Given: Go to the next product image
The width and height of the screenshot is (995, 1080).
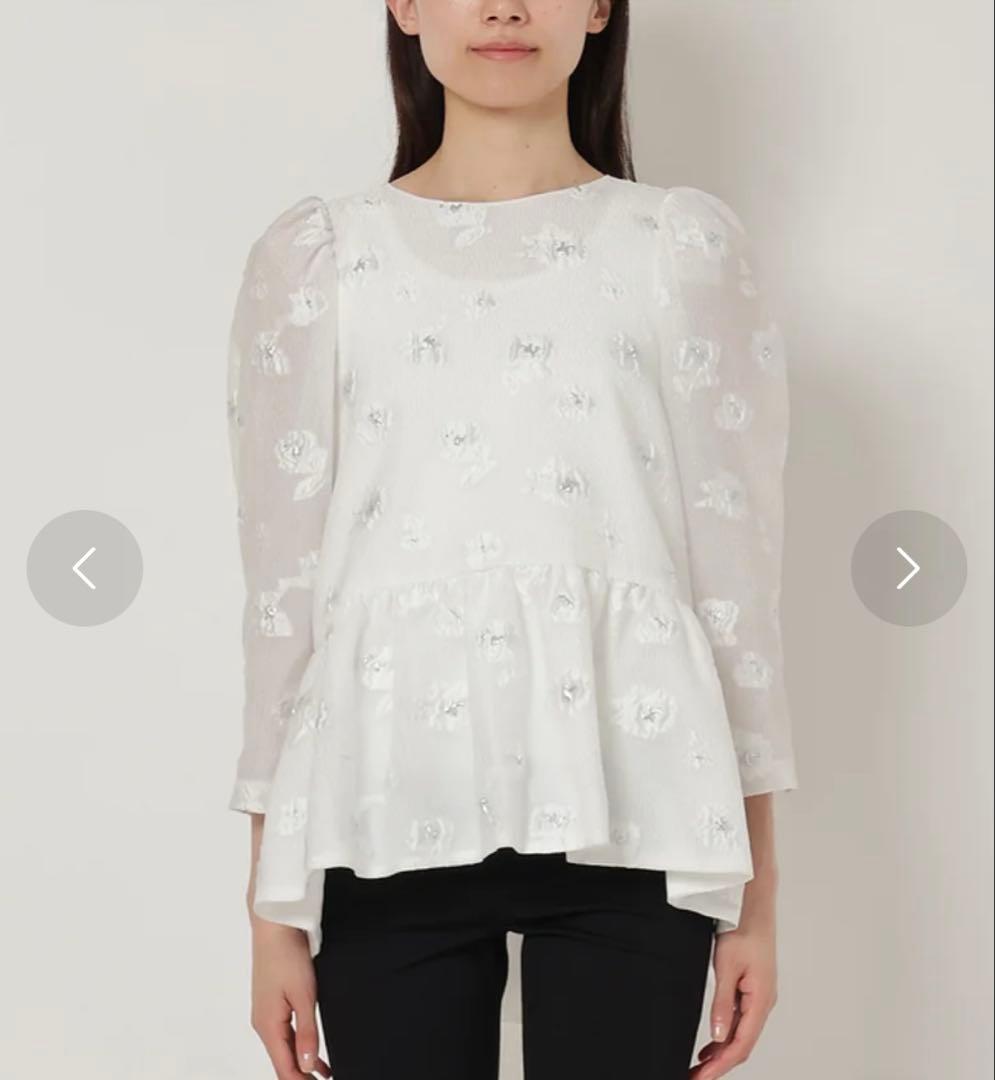Looking at the screenshot, I should pyautogui.click(x=908, y=568).
